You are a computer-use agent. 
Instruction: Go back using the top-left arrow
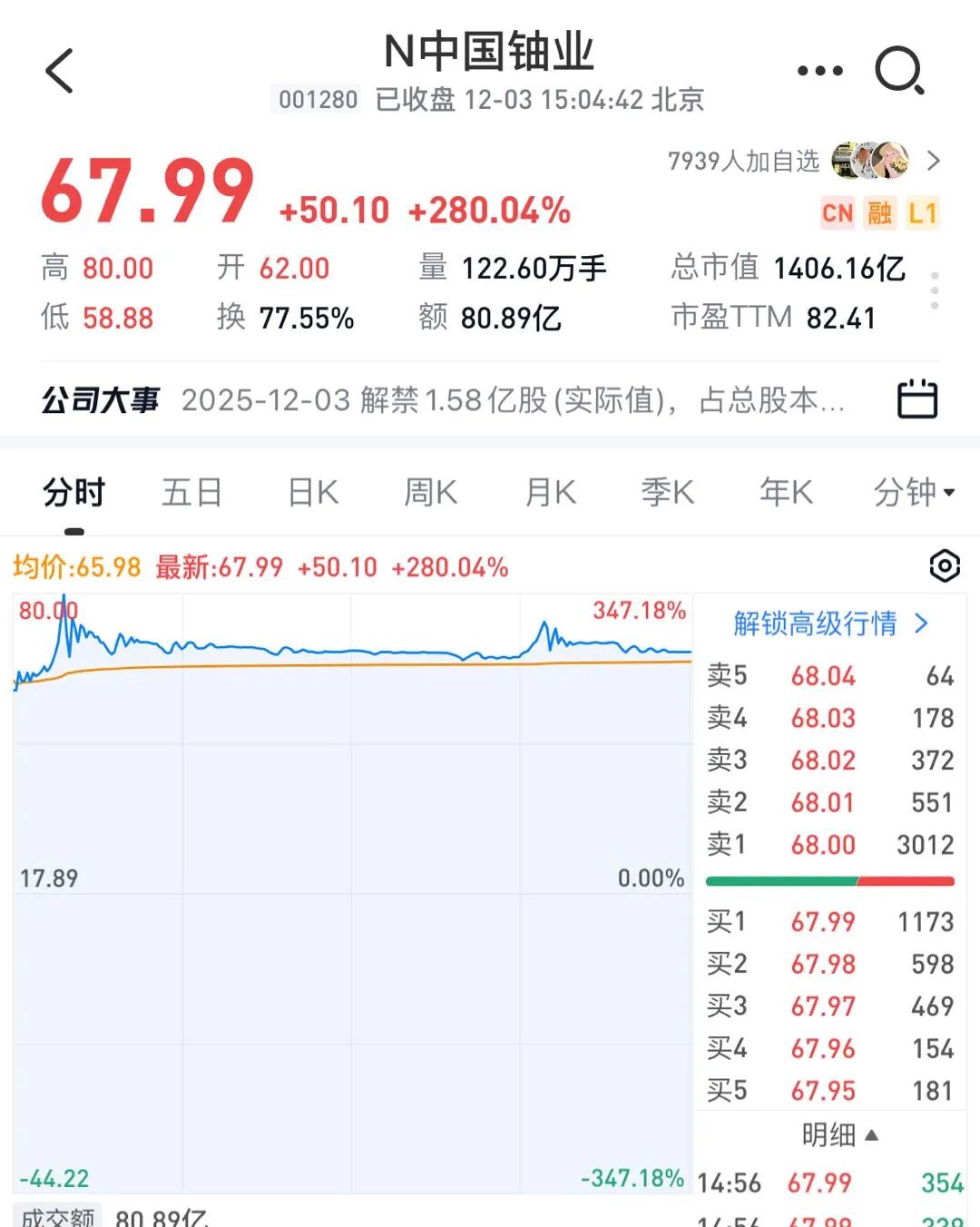pos(59,71)
